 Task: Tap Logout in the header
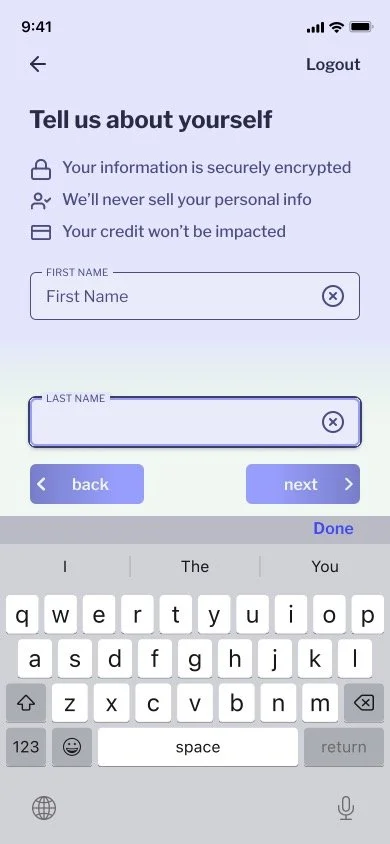coord(333,65)
